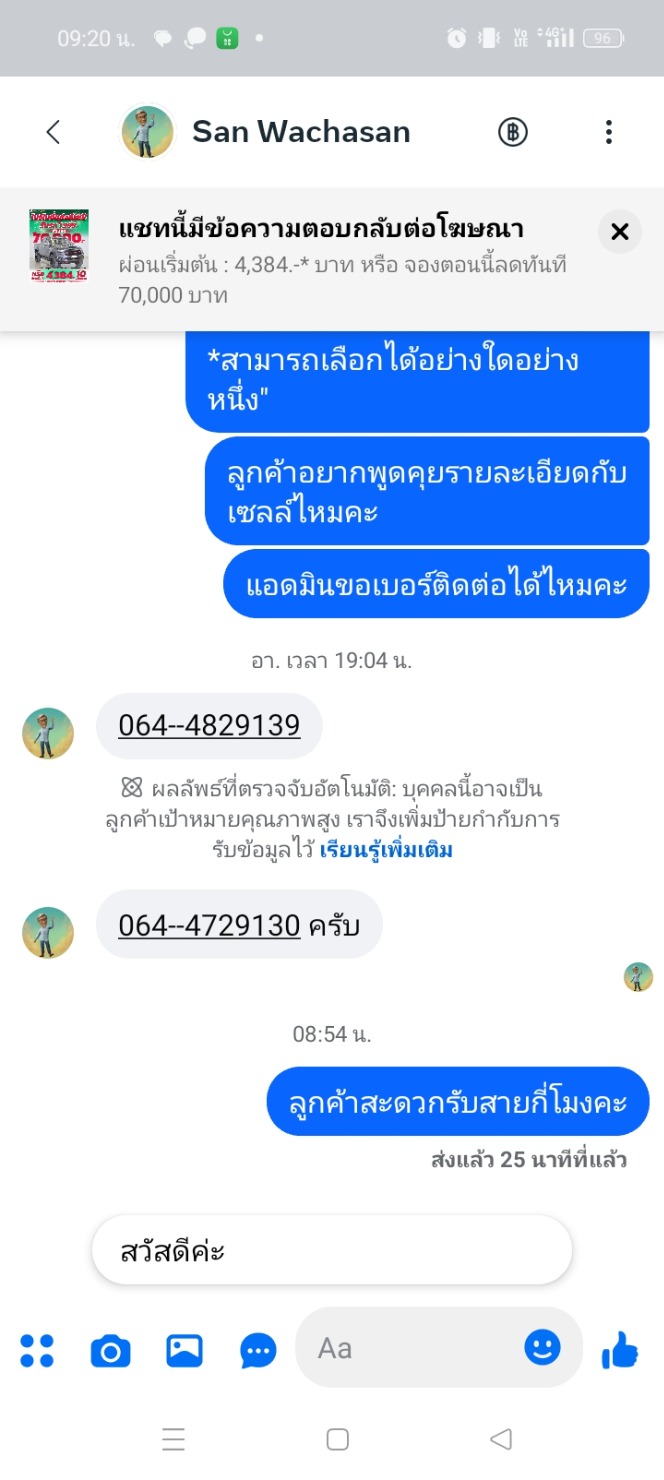
Task: Tap phone number 064--4829139
Action: 209,725
